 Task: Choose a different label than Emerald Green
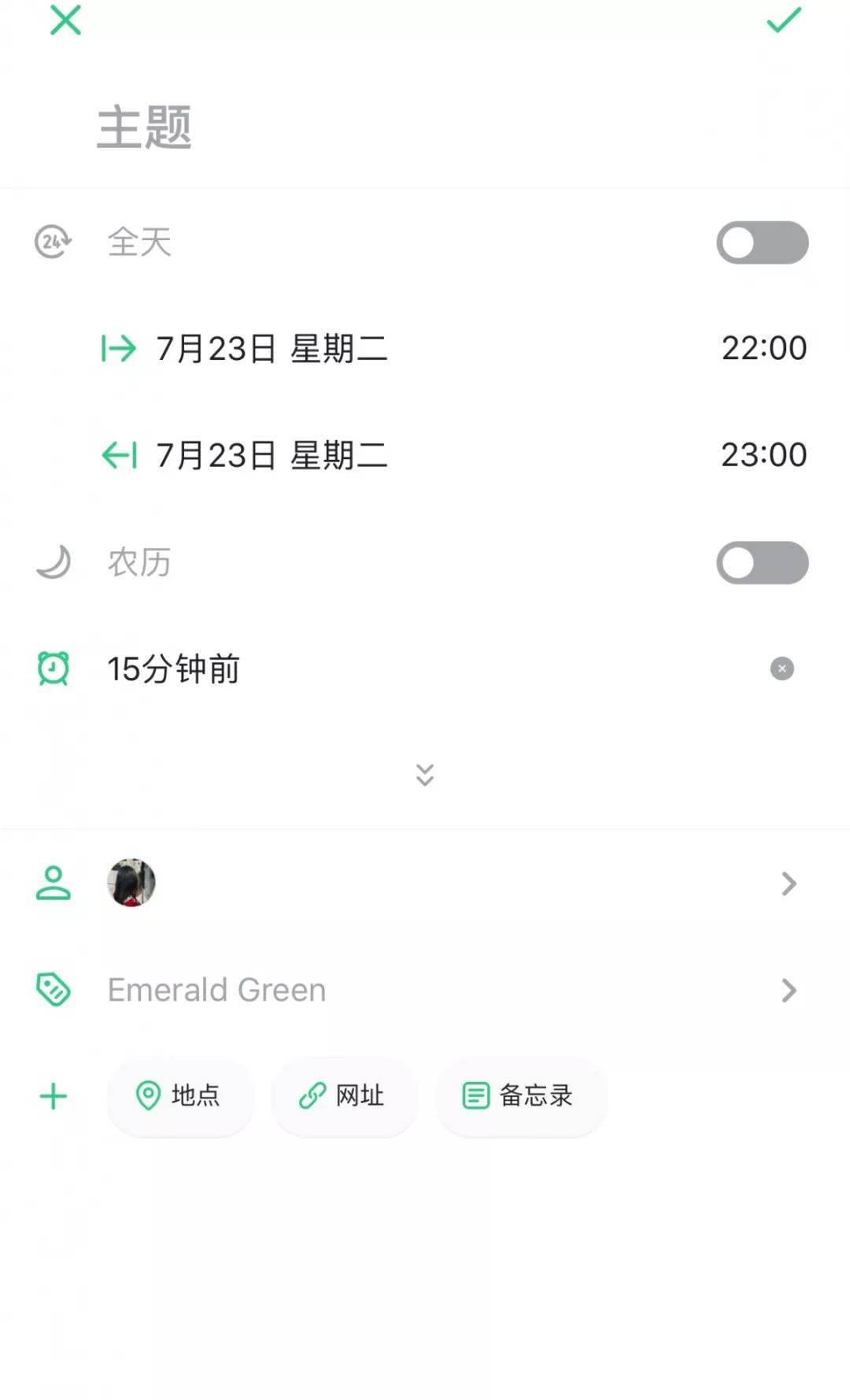(425, 990)
